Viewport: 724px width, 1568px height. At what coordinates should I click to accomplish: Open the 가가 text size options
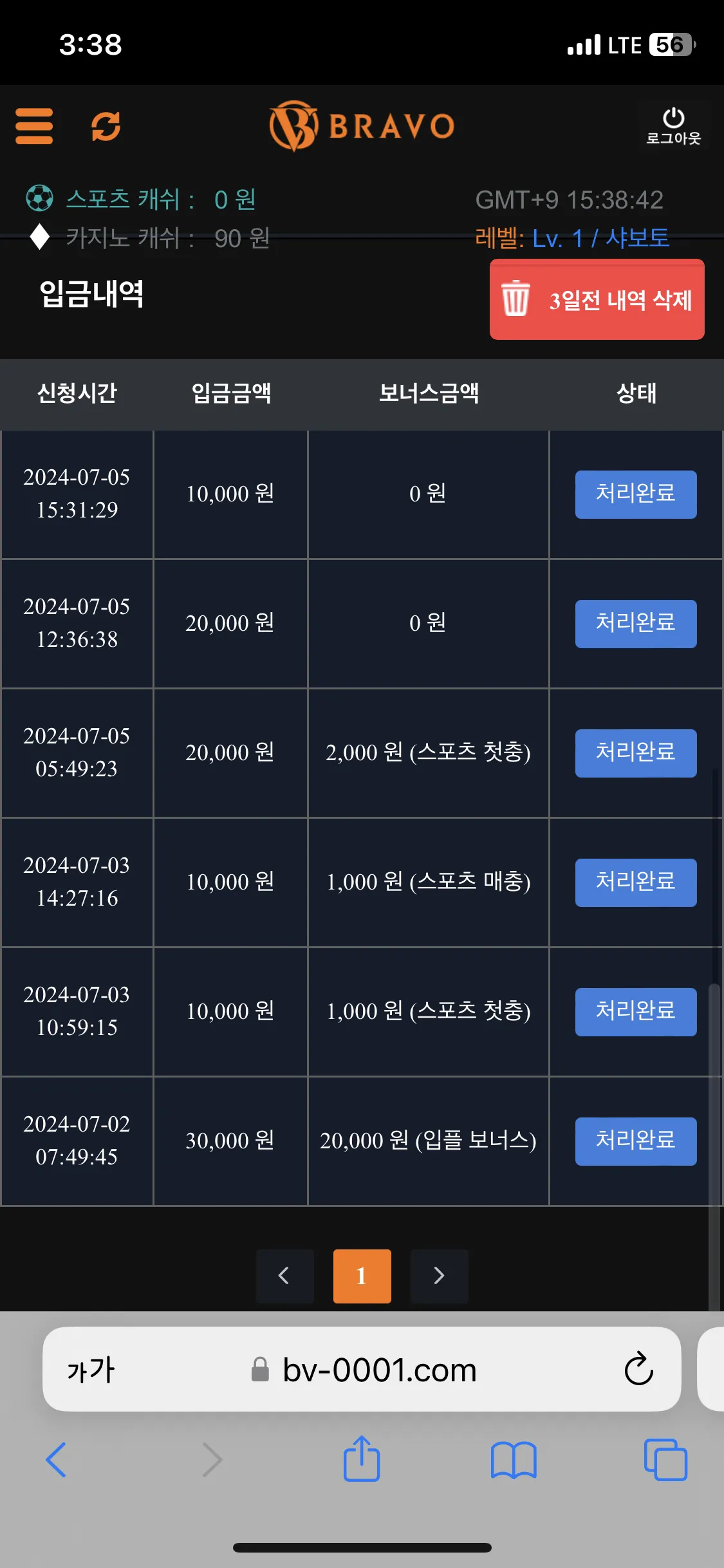click(x=91, y=1370)
